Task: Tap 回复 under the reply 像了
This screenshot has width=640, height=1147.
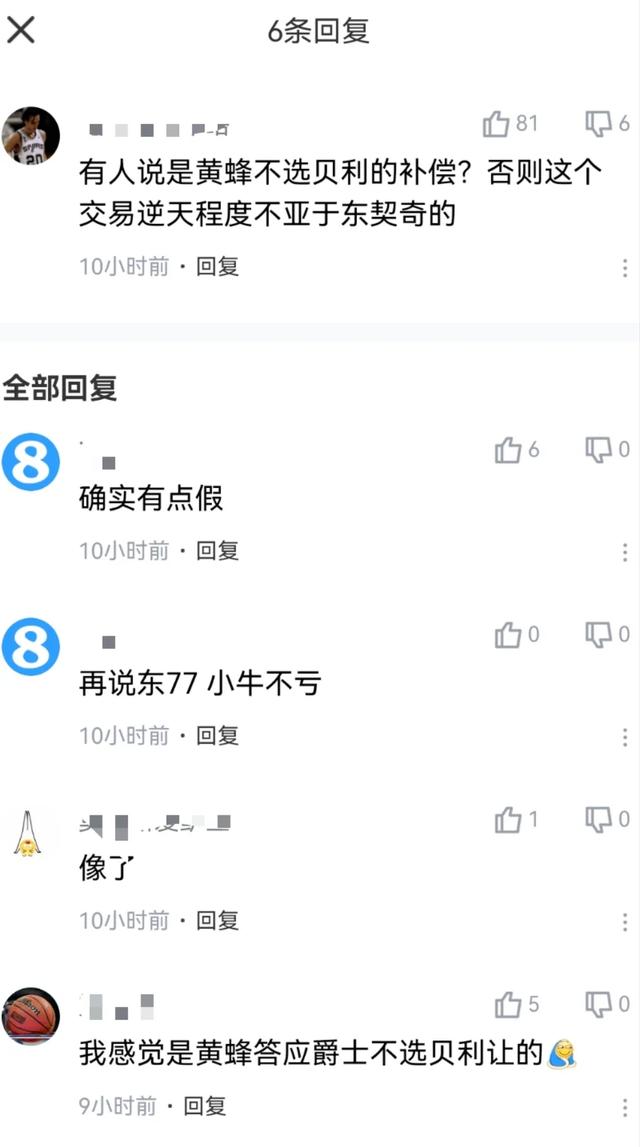Action: coord(217,920)
